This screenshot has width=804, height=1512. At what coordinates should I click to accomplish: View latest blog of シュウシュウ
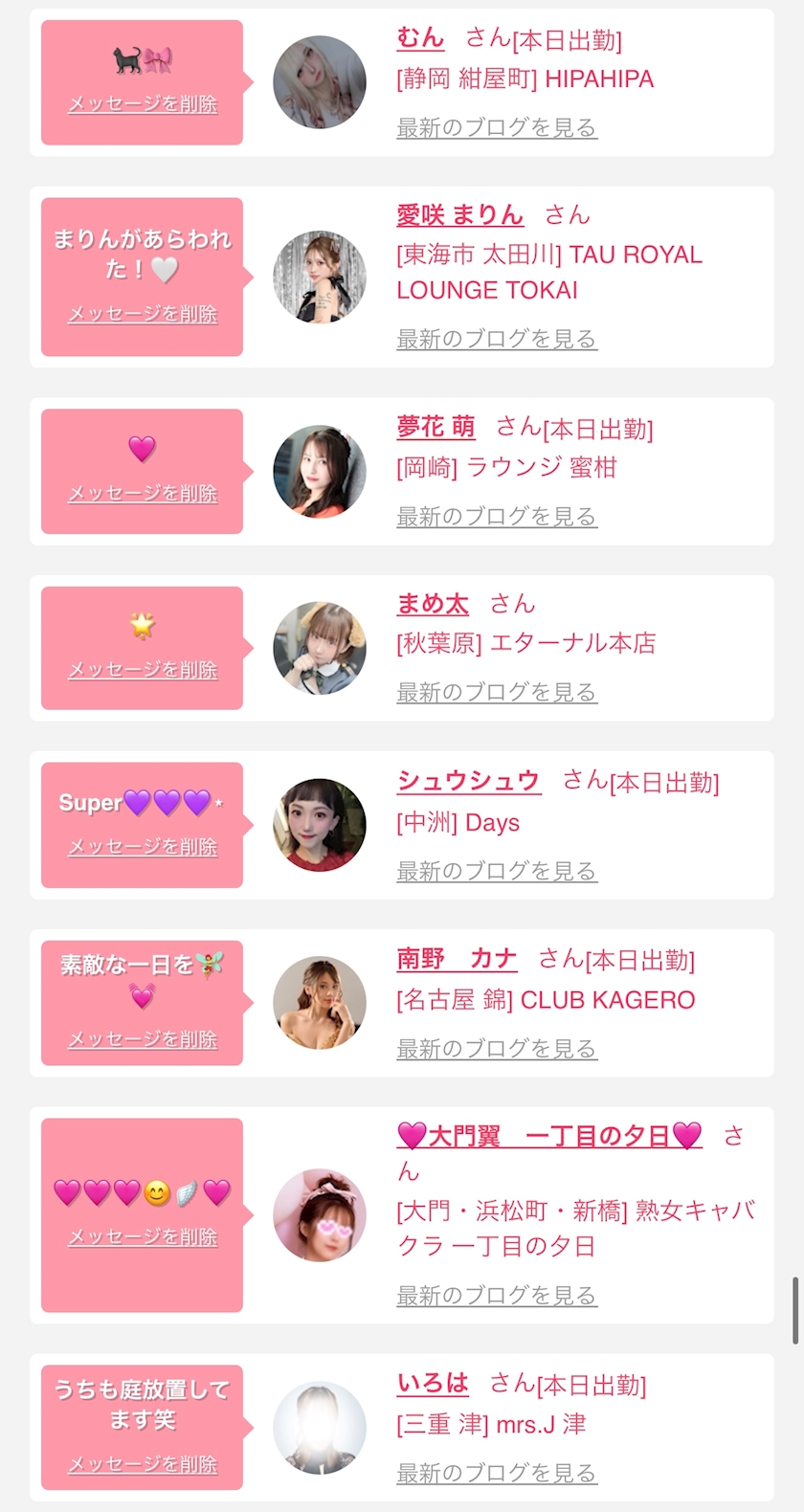click(497, 870)
